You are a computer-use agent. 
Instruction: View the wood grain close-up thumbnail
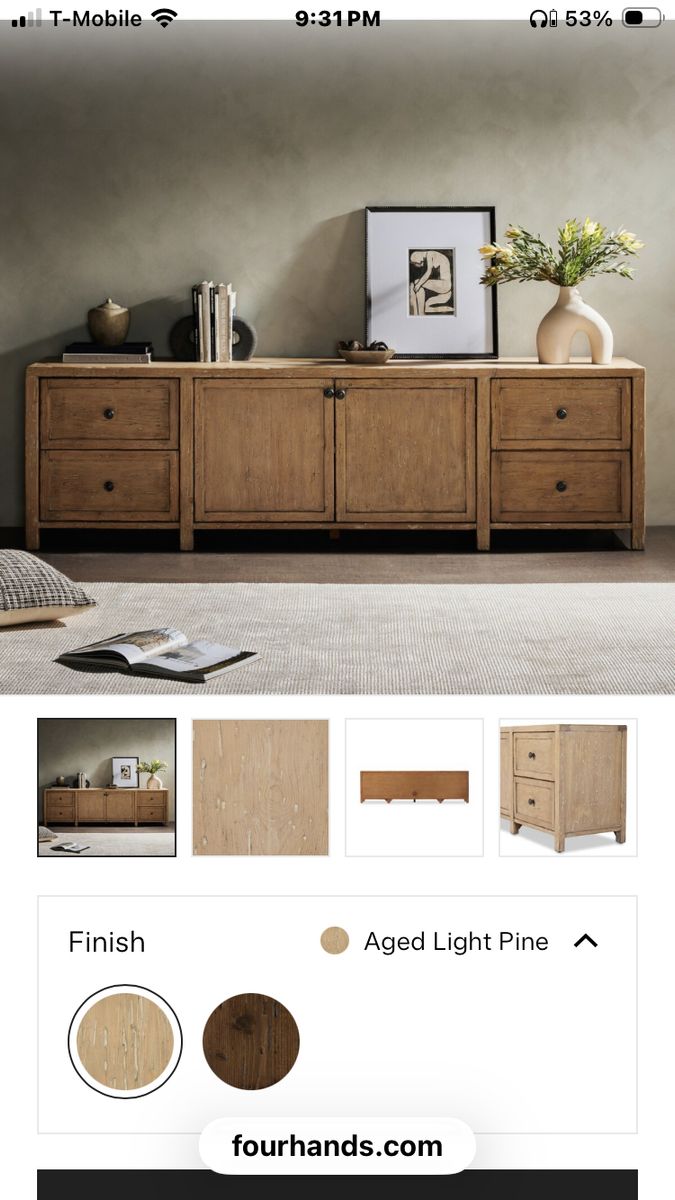pos(260,787)
